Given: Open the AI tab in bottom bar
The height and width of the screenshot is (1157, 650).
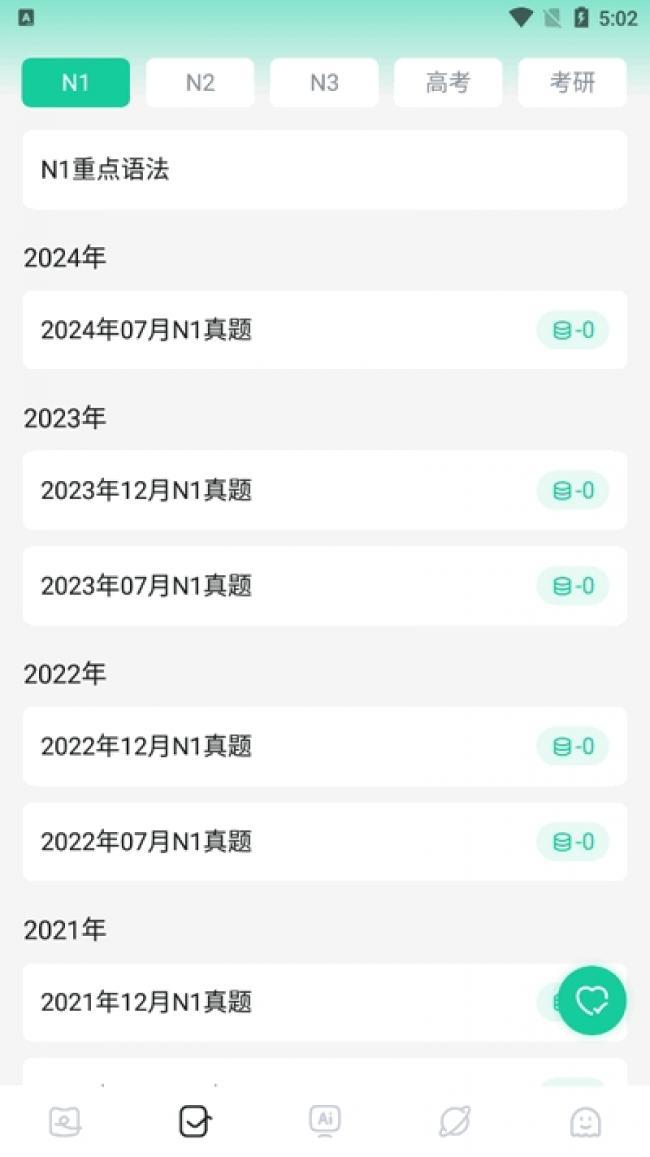Looking at the screenshot, I should point(325,1122).
